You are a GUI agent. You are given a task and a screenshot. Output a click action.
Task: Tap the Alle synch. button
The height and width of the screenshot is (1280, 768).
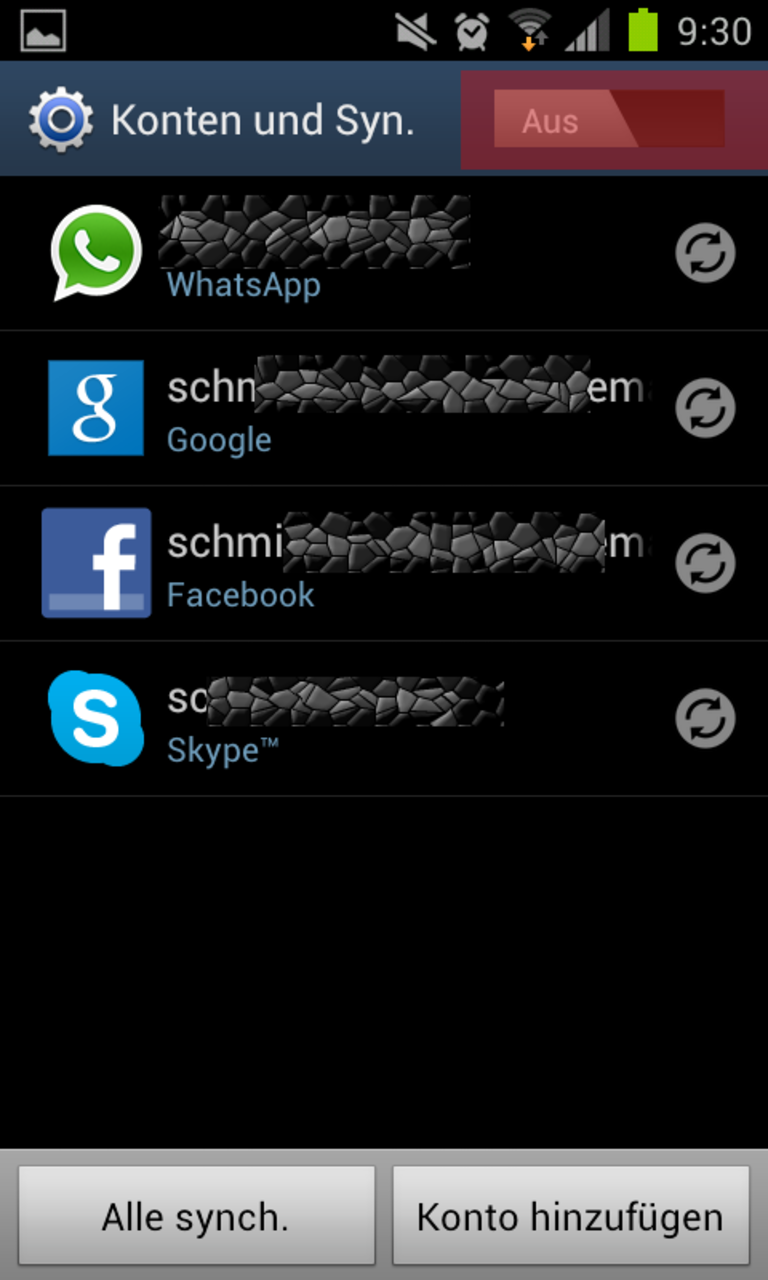(196, 1216)
